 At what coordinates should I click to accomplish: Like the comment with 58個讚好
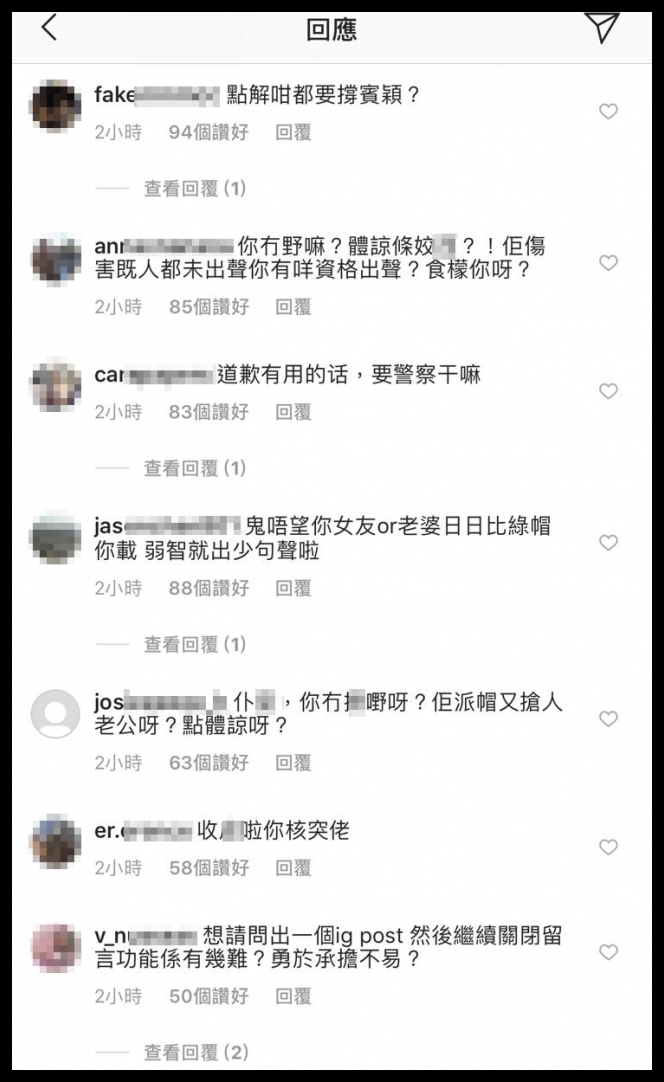tap(608, 847)
